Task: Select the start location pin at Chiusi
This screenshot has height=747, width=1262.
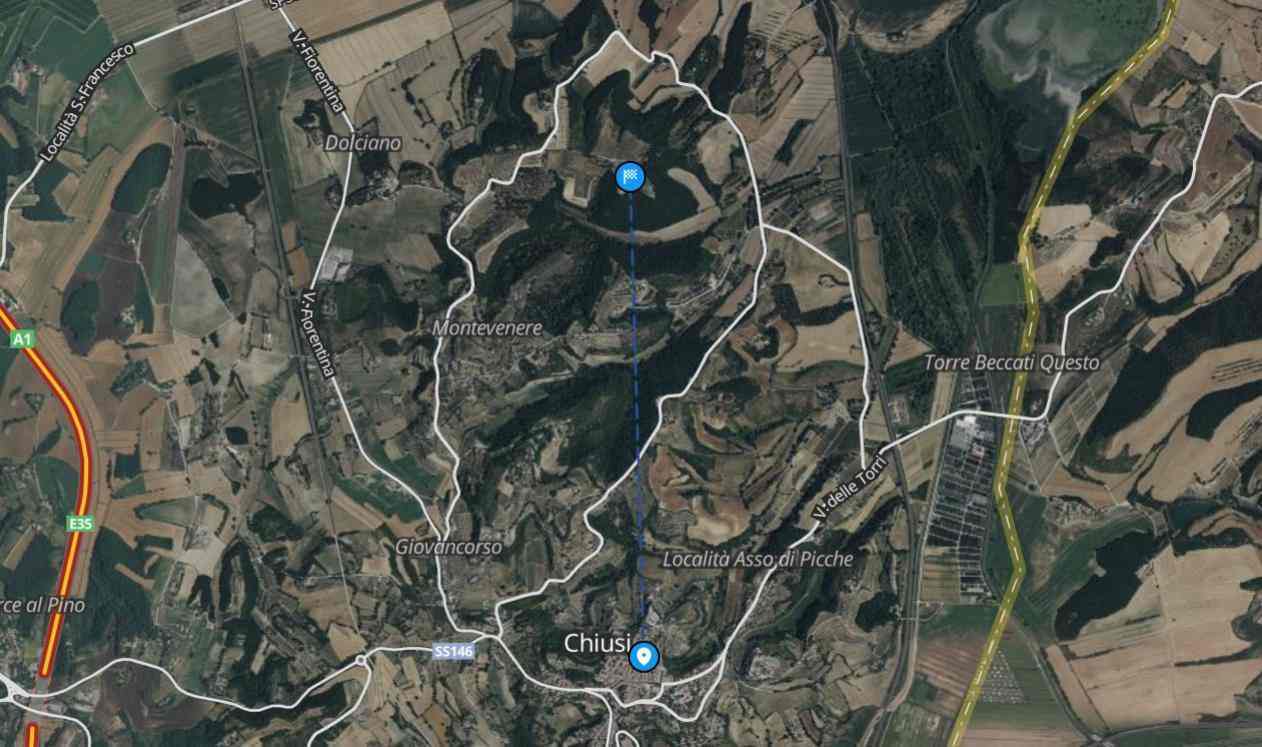Action: coord(645,656)
